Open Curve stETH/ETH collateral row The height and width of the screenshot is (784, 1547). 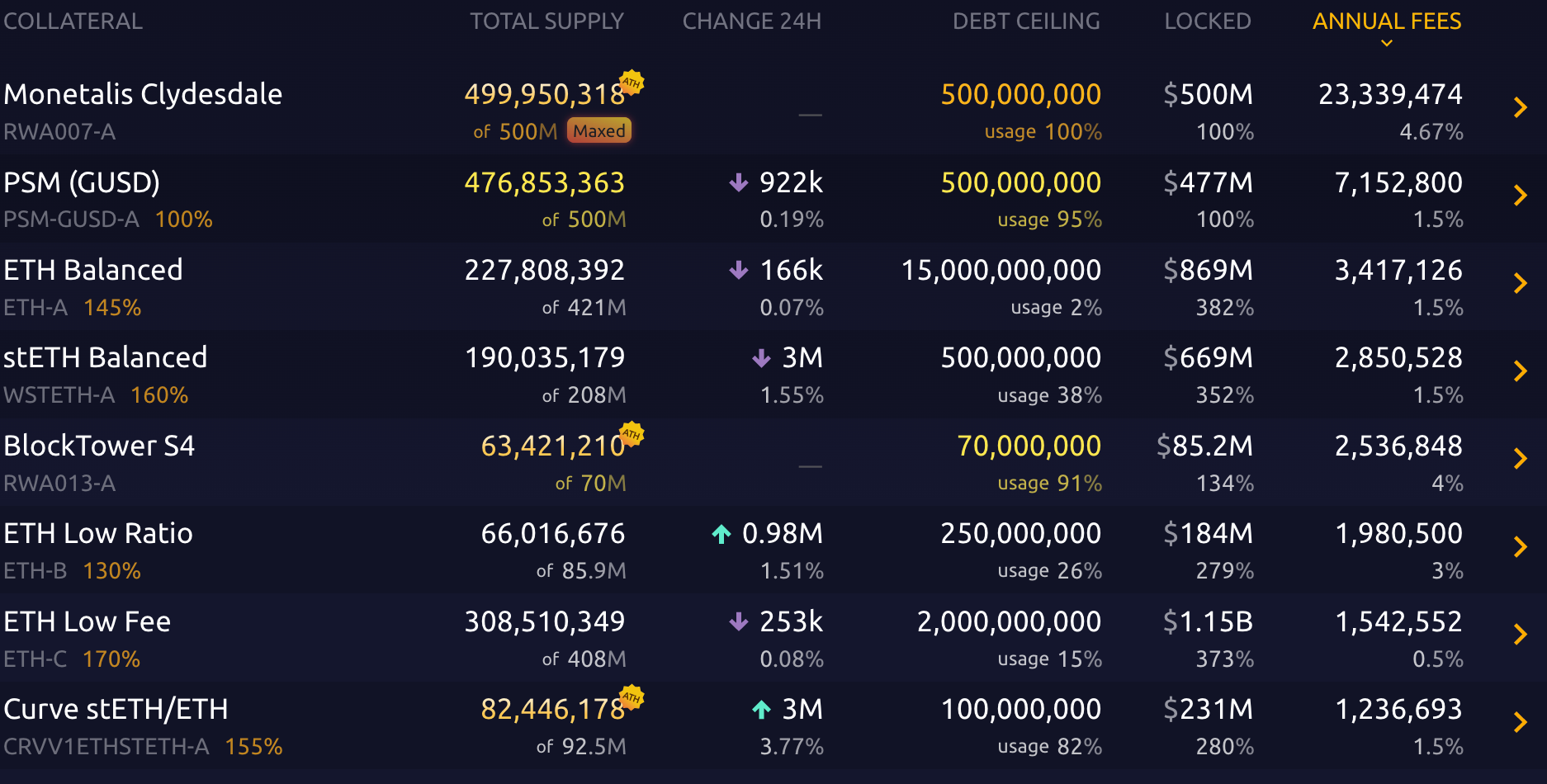pos(1520,723)
